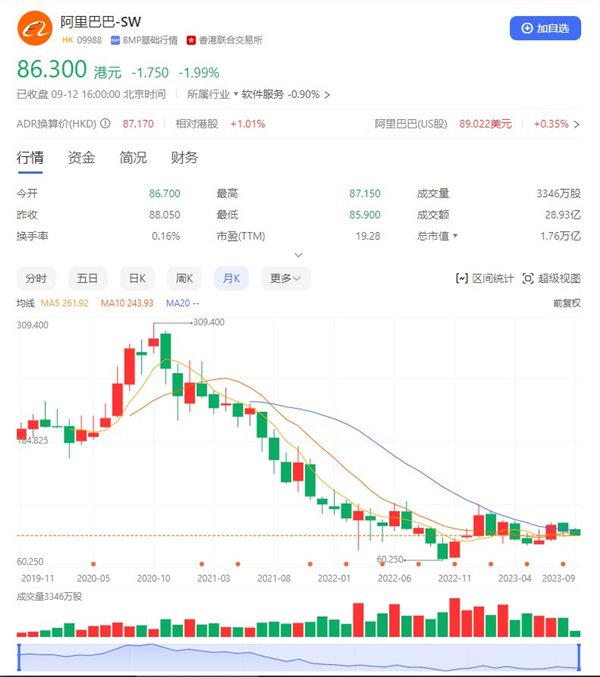Toggle the 总市值 dropdown arrow
Image resolution: width=600 pixels, height=677 pixels.
click(456, 236)
